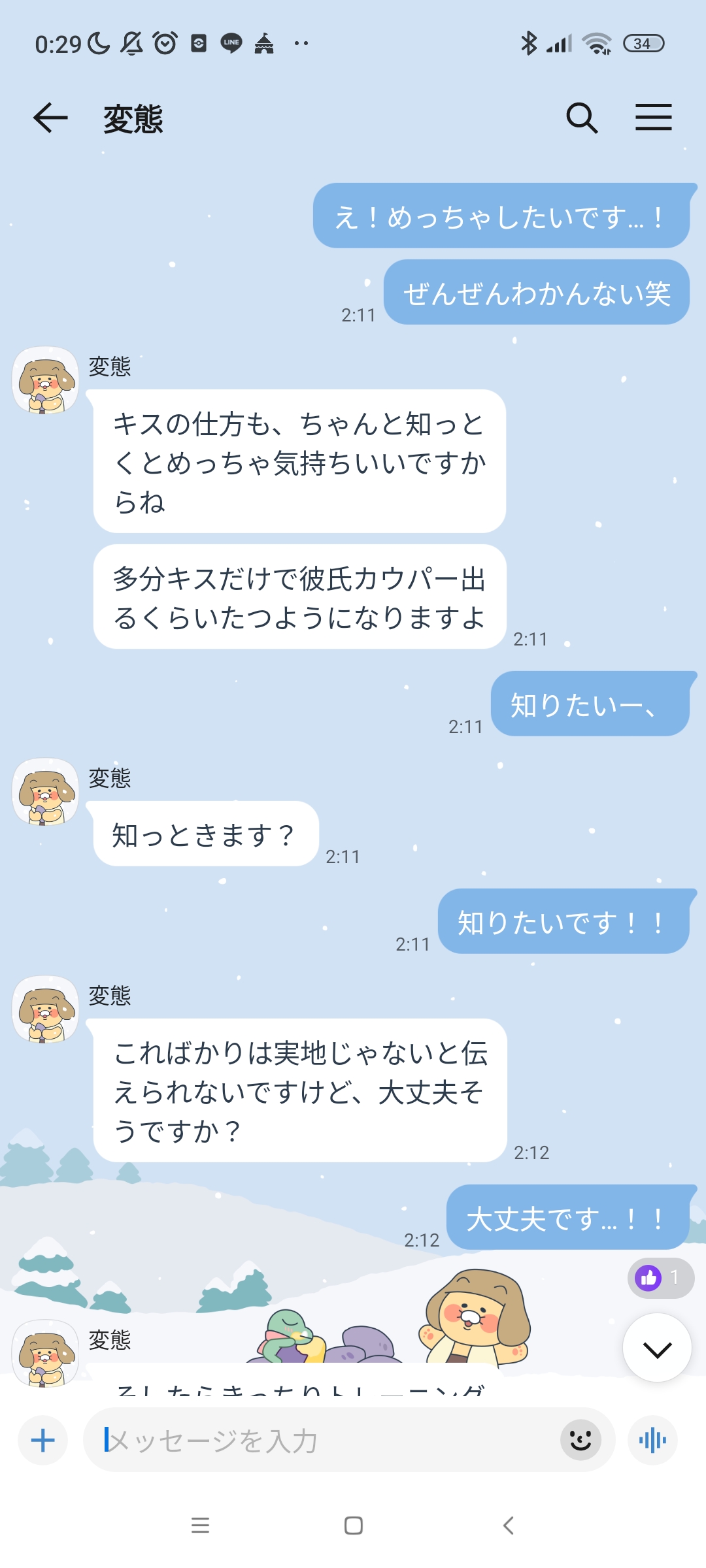Tap the back arrow to exit the chat

(49, 118)
